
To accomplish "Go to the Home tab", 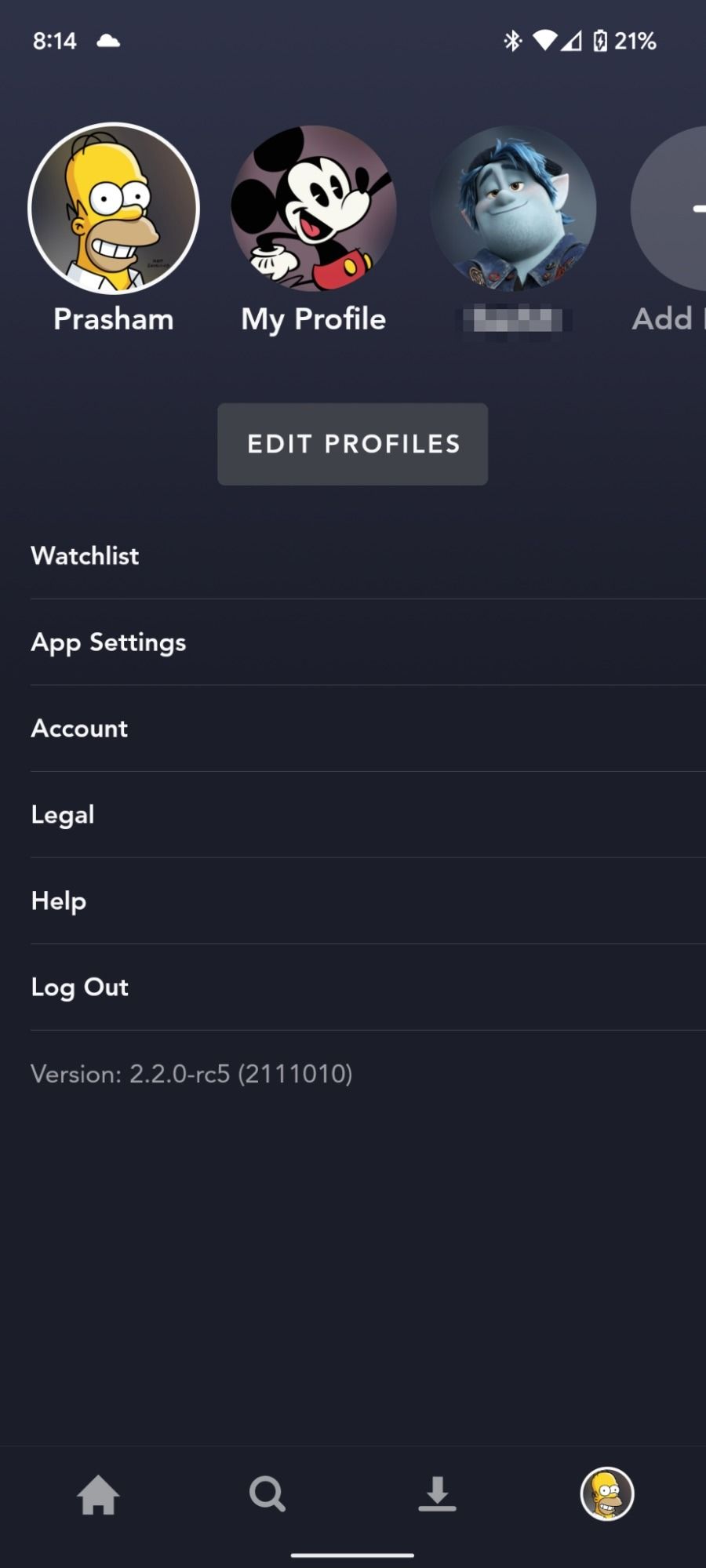I will pyautogui.click(x=98, y=1494).
